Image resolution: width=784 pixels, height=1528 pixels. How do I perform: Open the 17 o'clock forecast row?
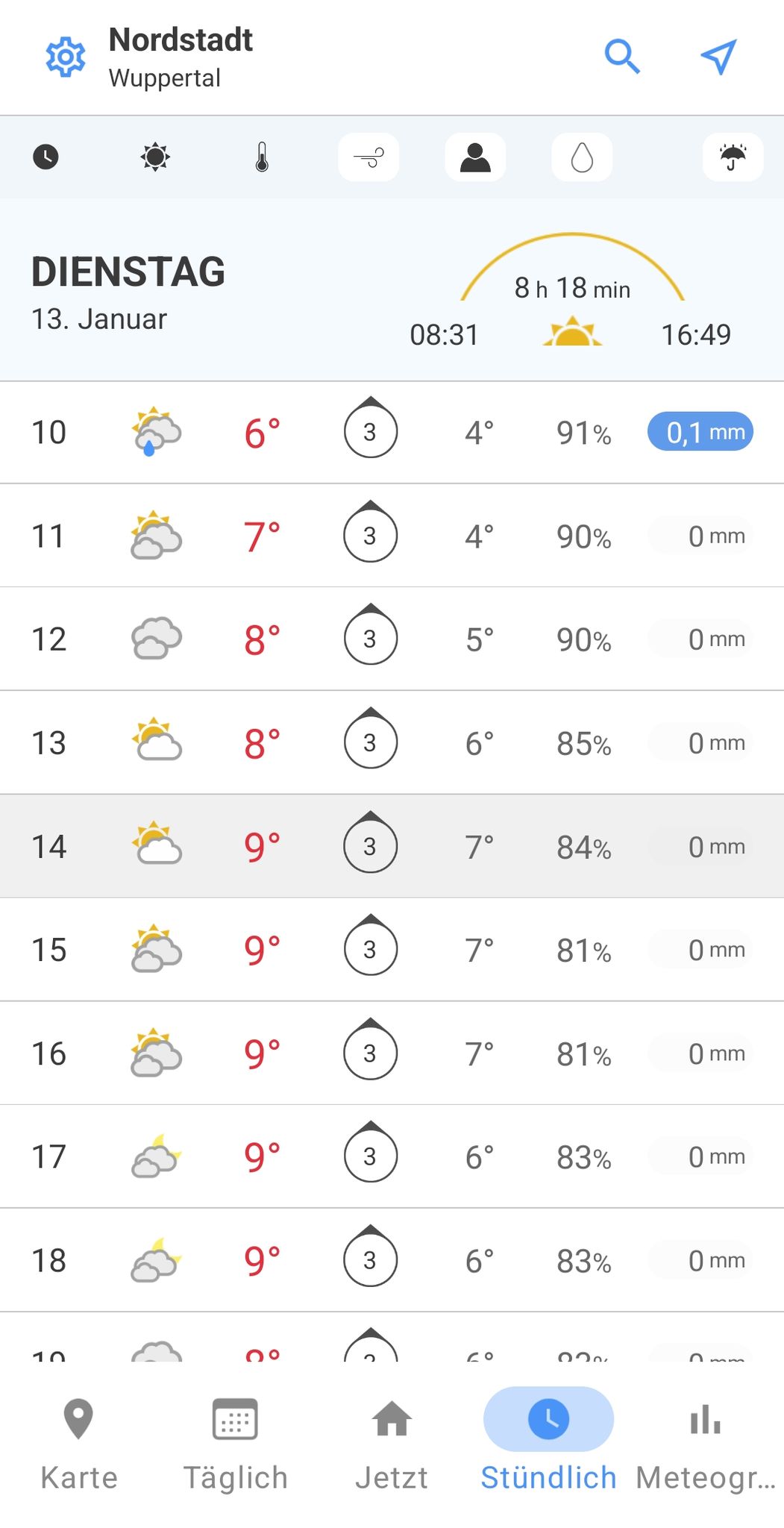[392, 1156]
